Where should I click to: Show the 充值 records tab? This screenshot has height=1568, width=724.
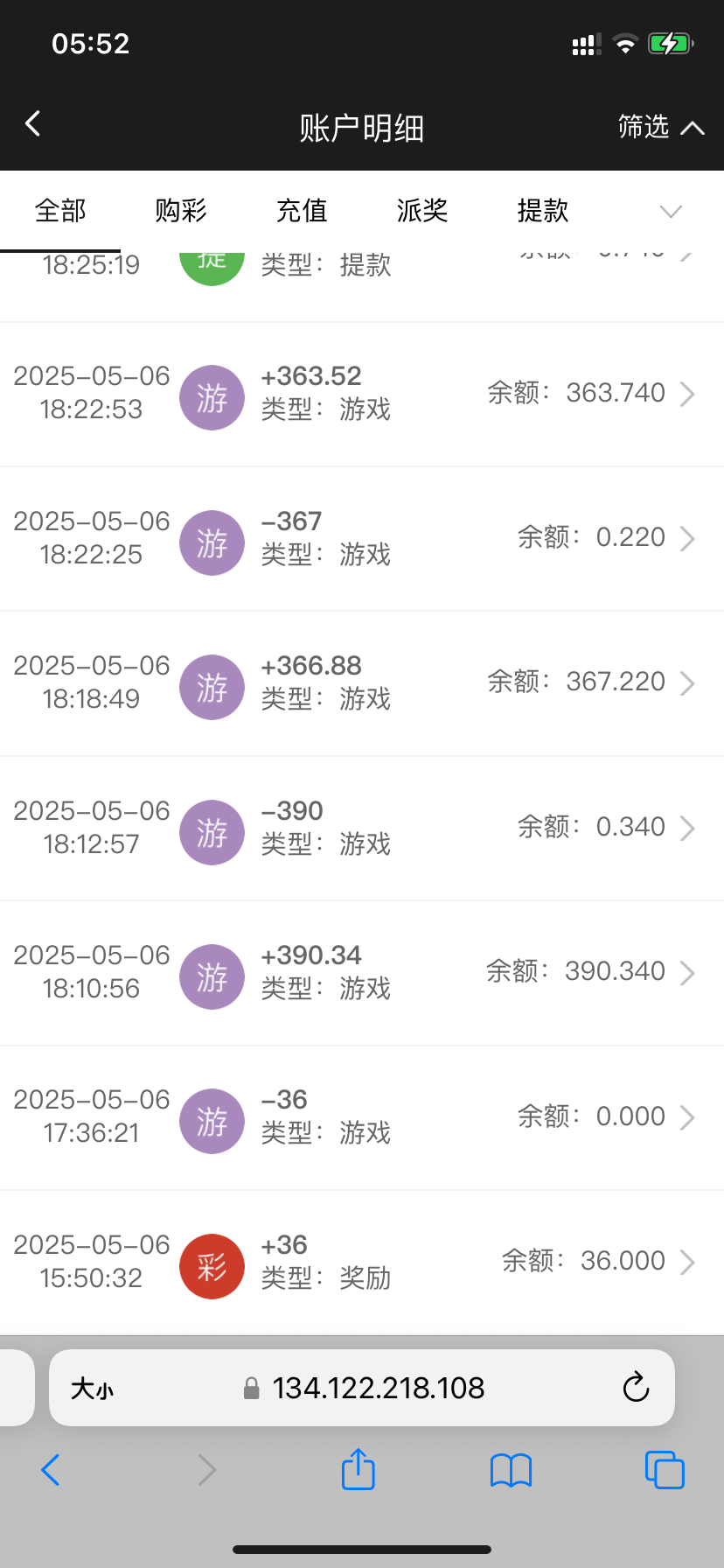point(302,211)
